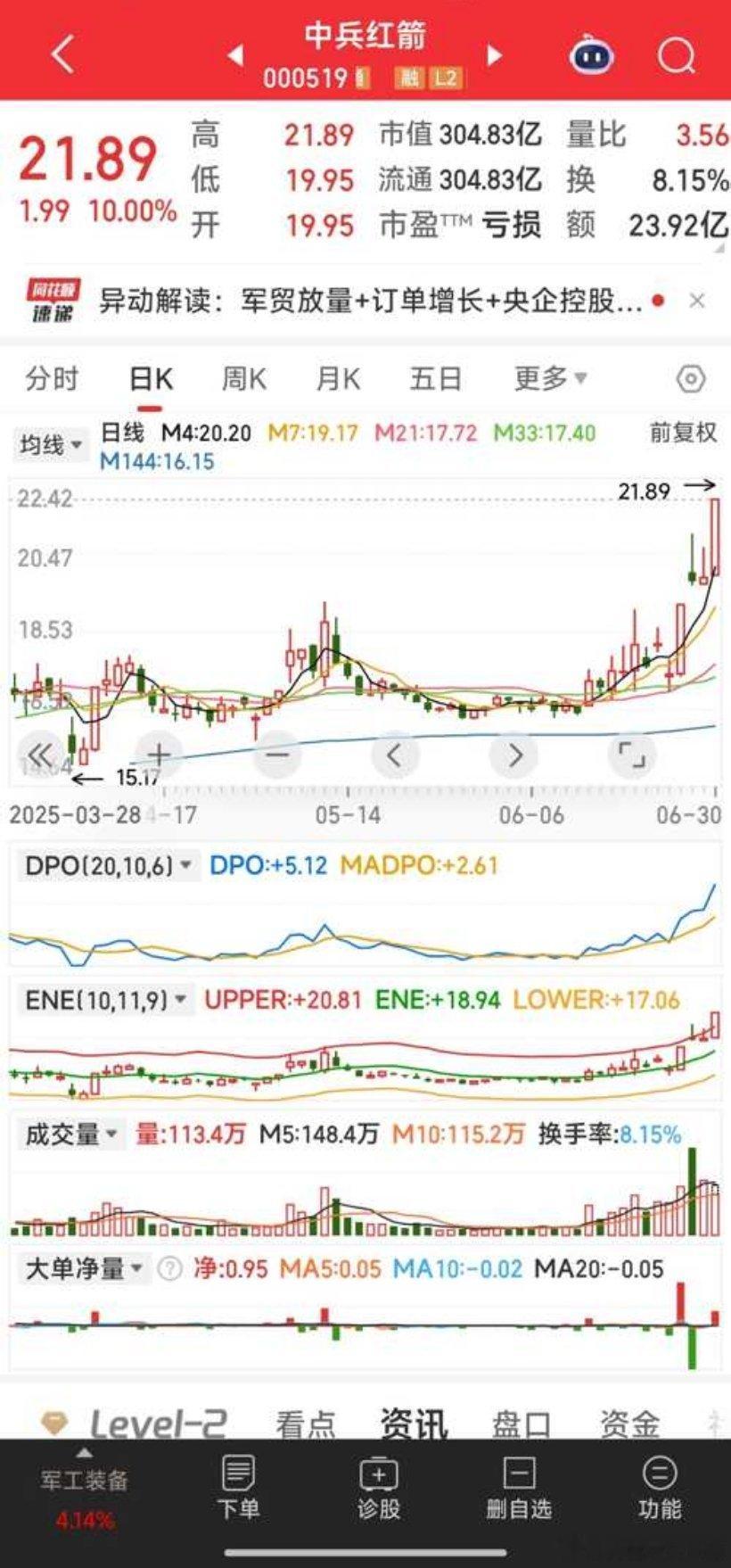
Task: Open the 均线 indicator dropdown
Action: 51,444
